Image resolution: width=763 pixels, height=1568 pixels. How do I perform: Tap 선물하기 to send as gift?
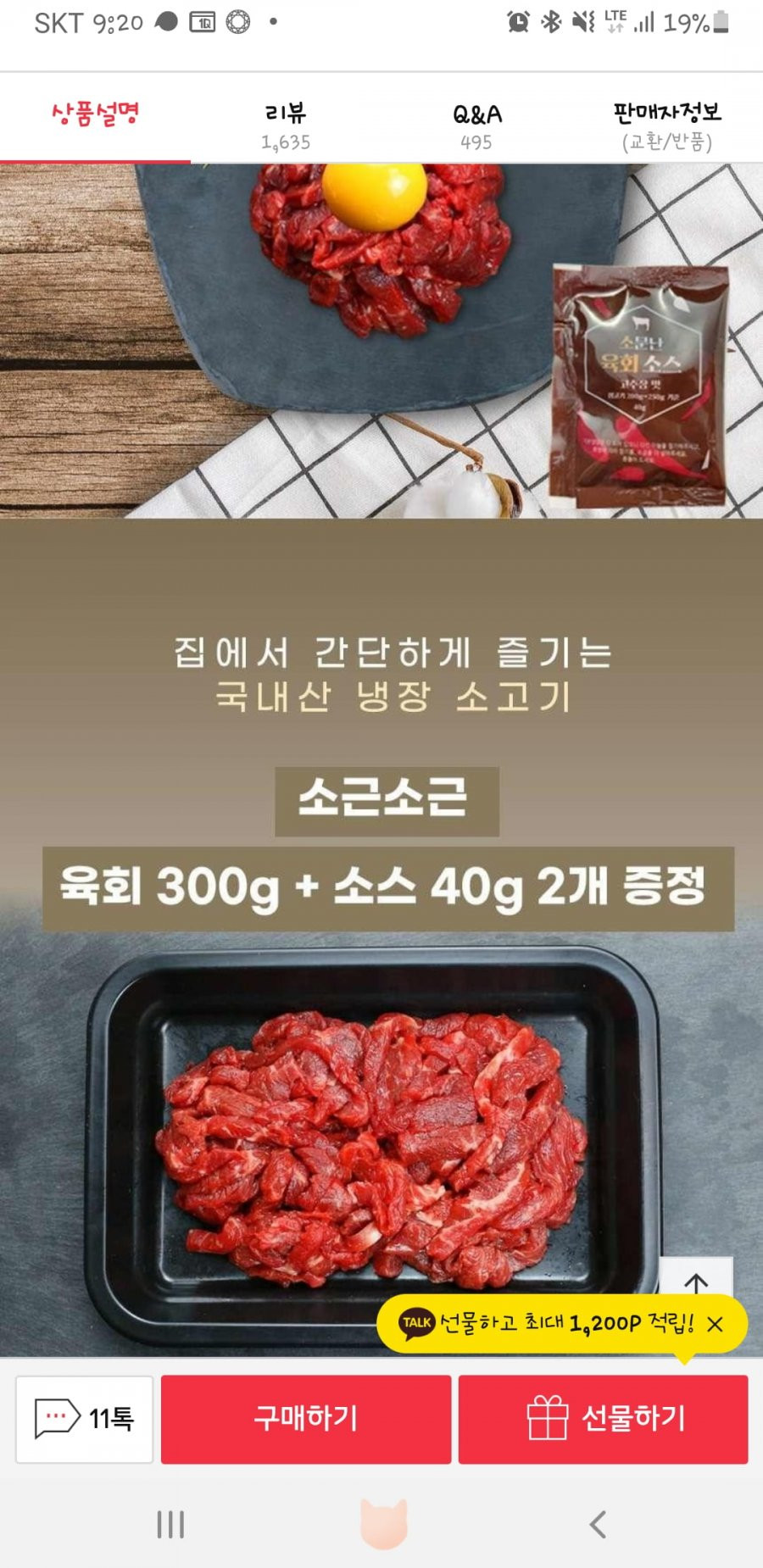click(x=603, y=1419)
